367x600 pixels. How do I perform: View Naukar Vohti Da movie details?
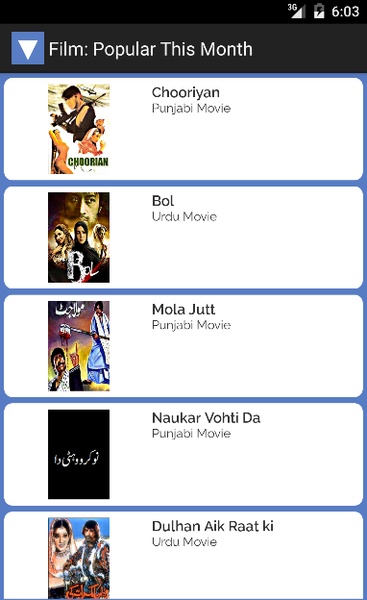(x=183, y=454)
